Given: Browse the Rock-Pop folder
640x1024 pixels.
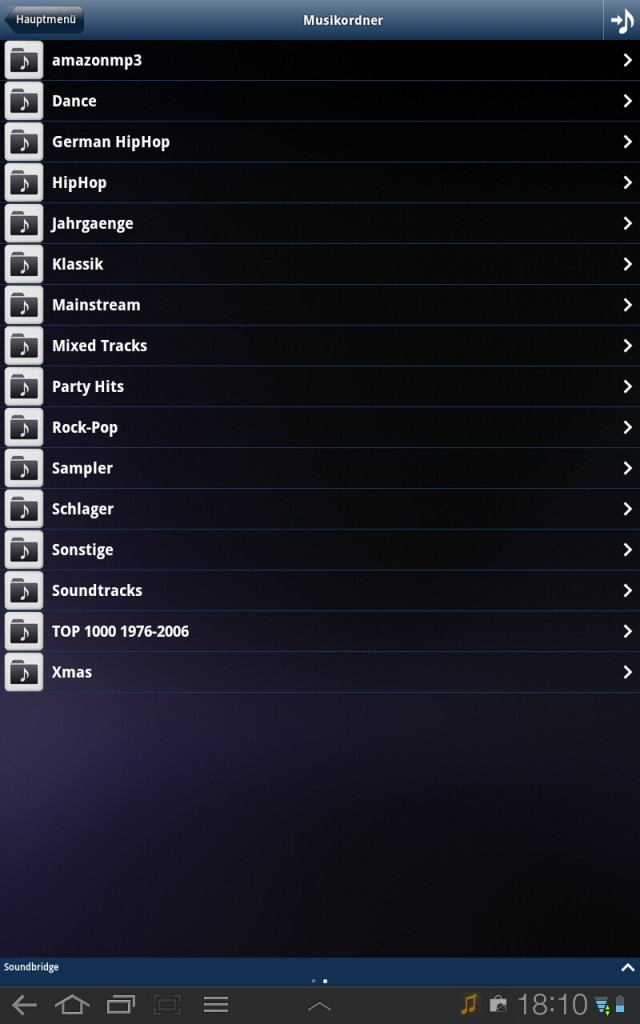Looking at the screenshot, I should (x=320, y=428).
